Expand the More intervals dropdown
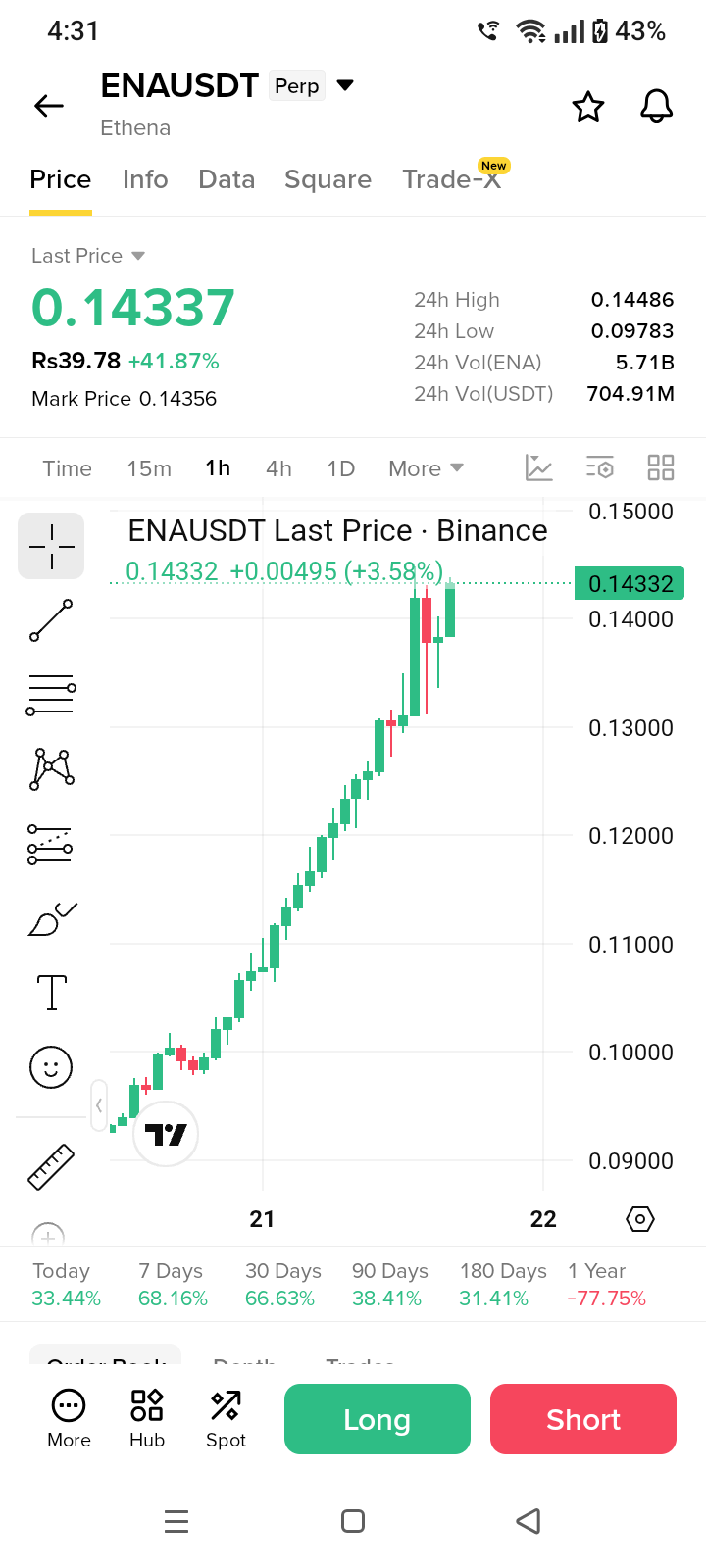 click(x=426, y=468)
